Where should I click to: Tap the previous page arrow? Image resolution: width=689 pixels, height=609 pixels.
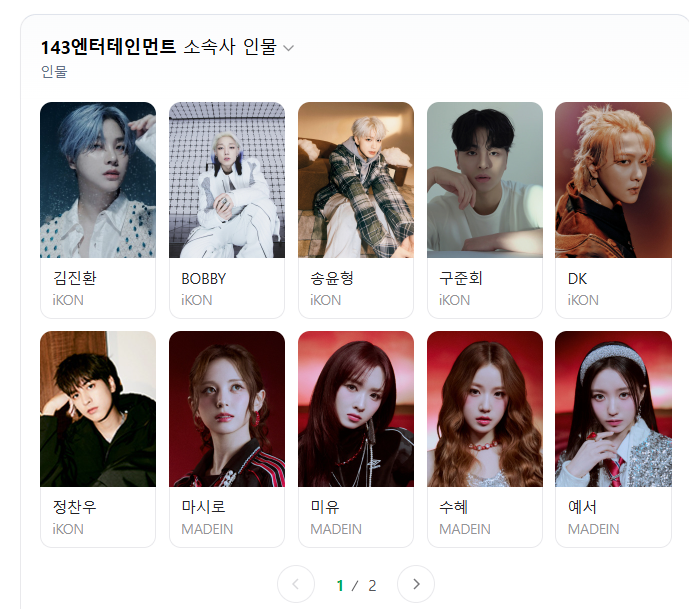tap(295, 584)
